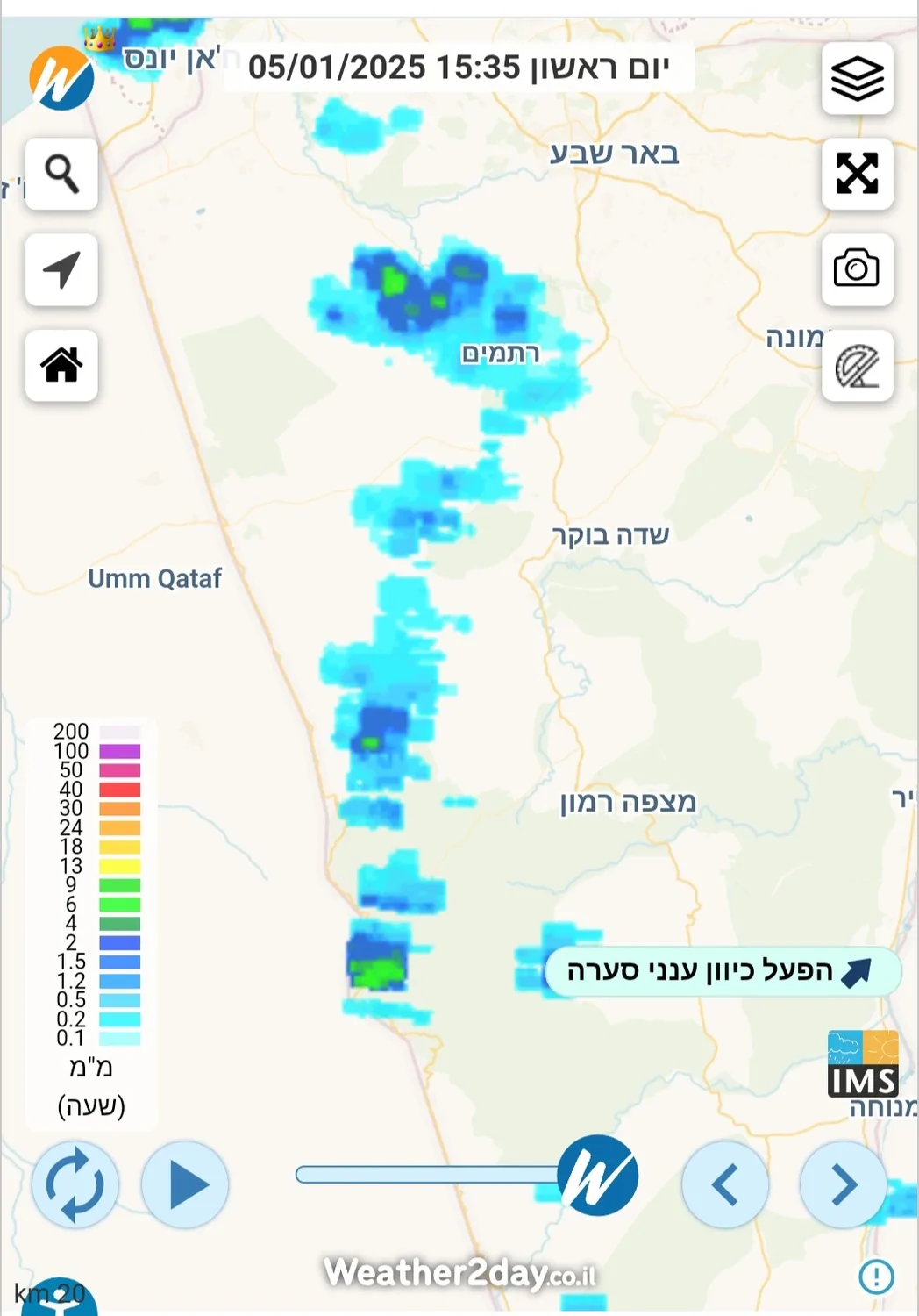Open the map layers menu

point(857,79)
